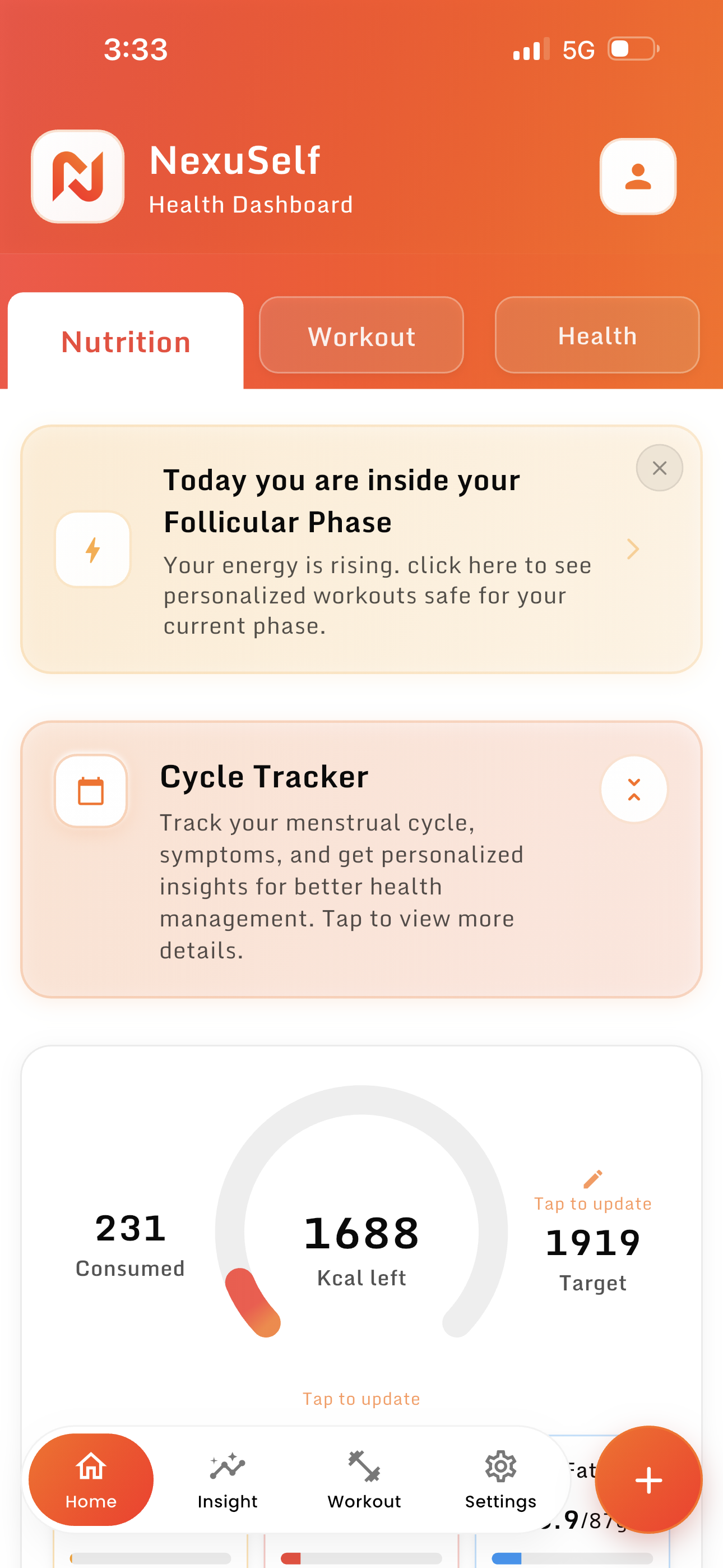Open the profile icon in the header
Screen dimensions: 723x1568
[637, 177]
